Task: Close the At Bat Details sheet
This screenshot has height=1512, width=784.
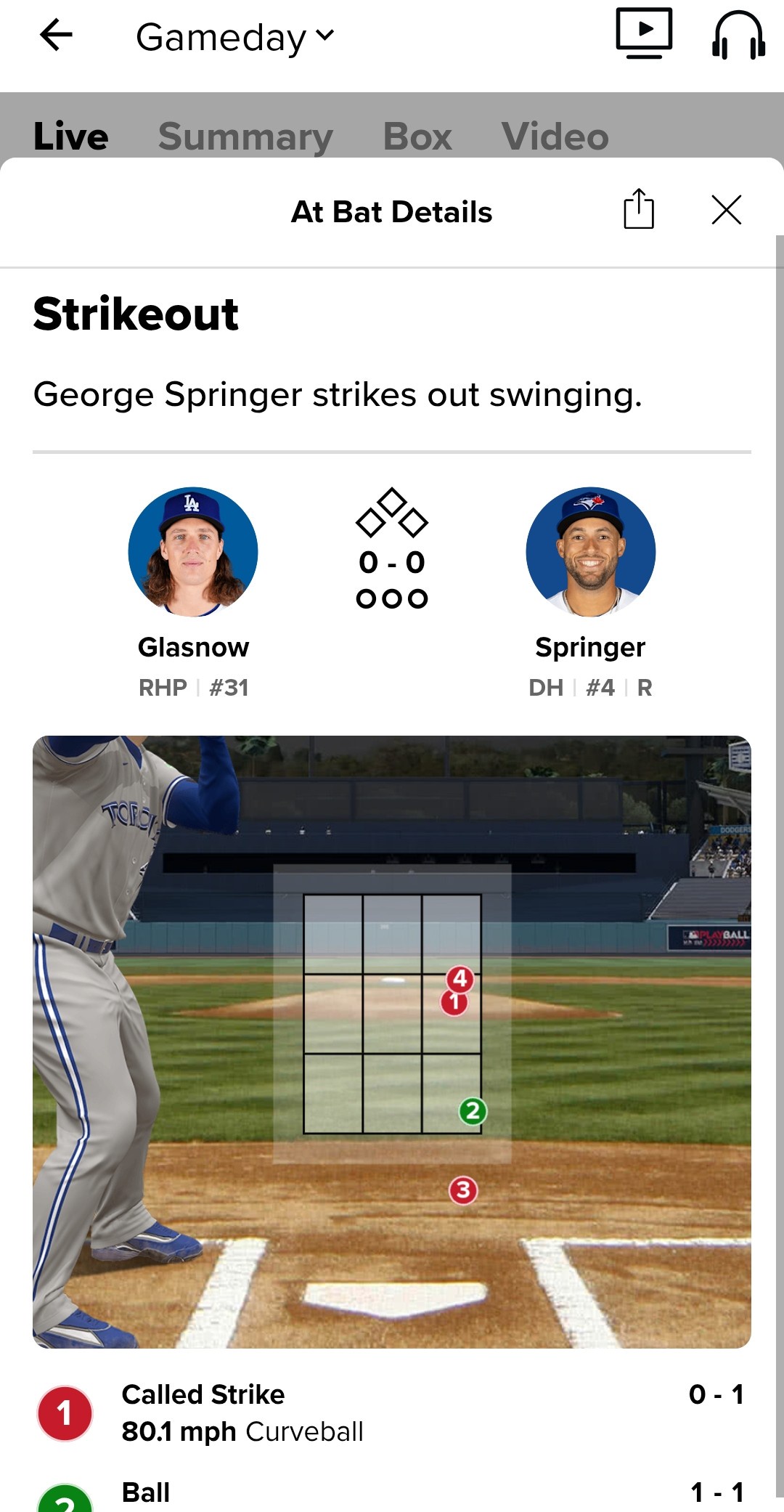Action: pos(726,210)
